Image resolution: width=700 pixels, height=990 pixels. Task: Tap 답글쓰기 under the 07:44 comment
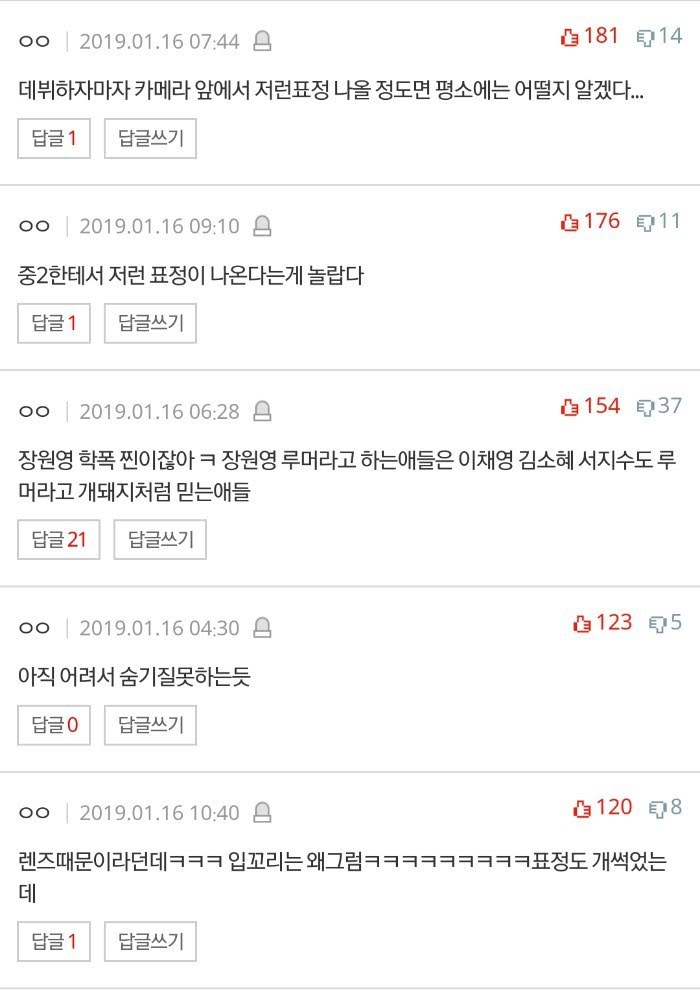click(x=150, y=139)
